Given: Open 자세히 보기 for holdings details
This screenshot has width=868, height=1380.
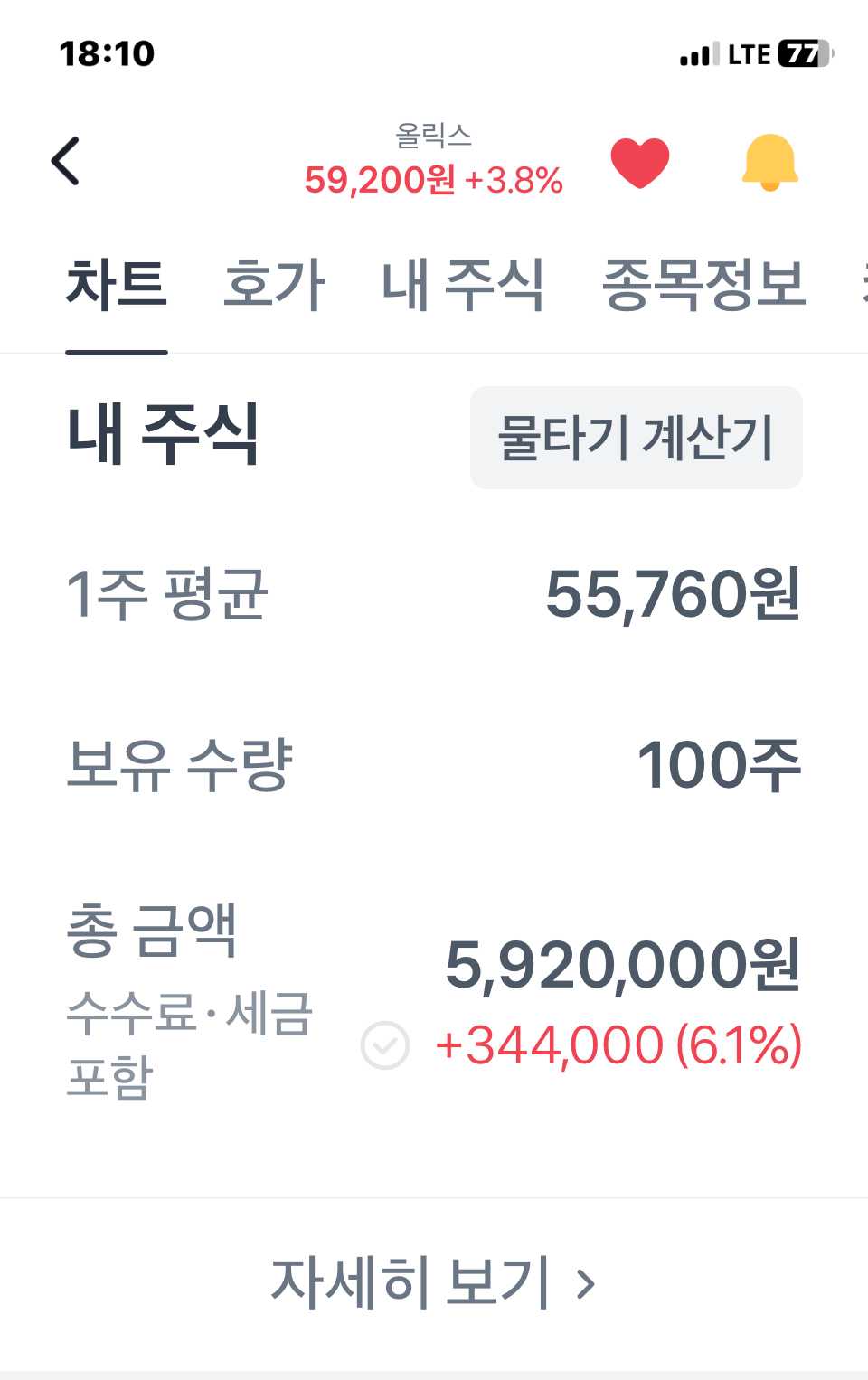Looking at the screenshot, I should point(432,1282).
